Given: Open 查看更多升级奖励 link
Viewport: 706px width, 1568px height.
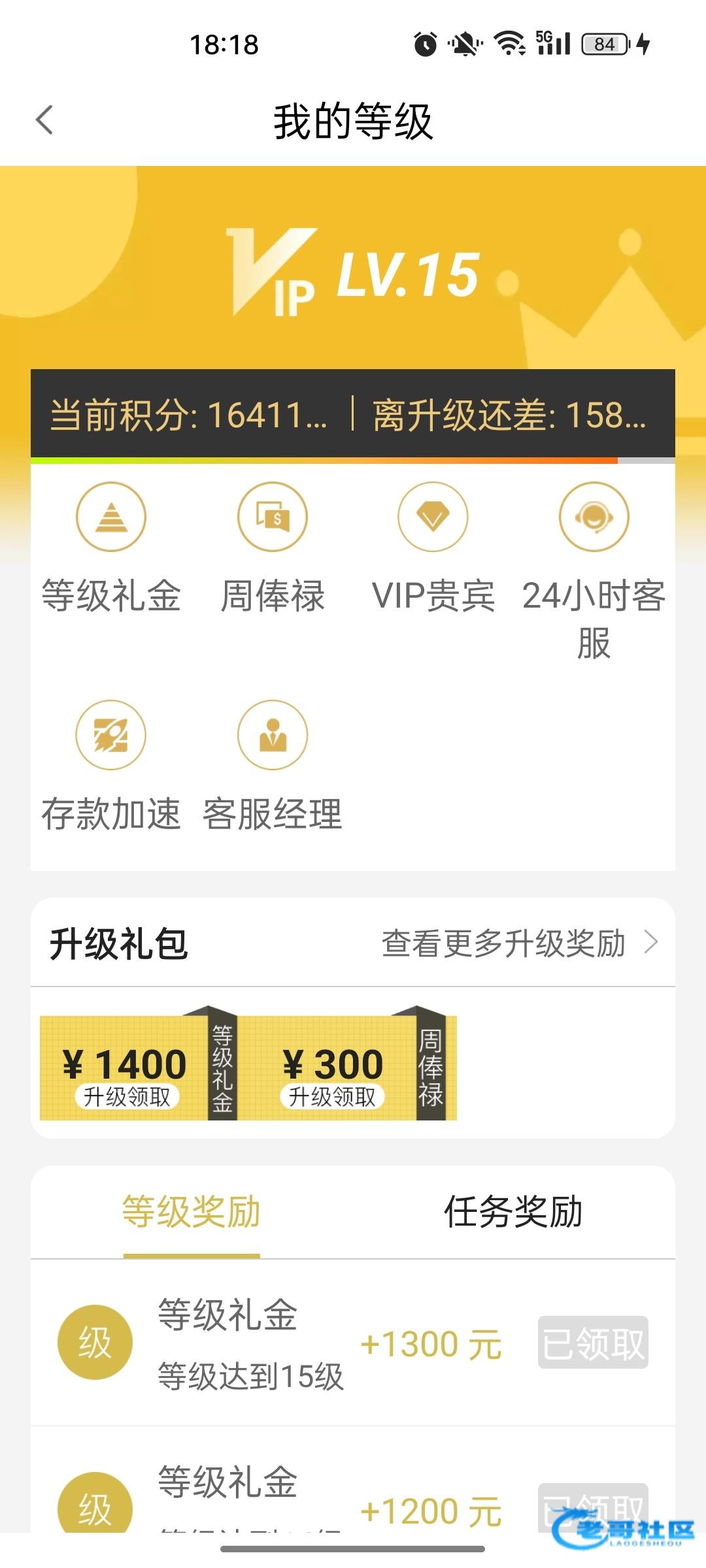Looking at the screenshot, I should coord(519,943).
